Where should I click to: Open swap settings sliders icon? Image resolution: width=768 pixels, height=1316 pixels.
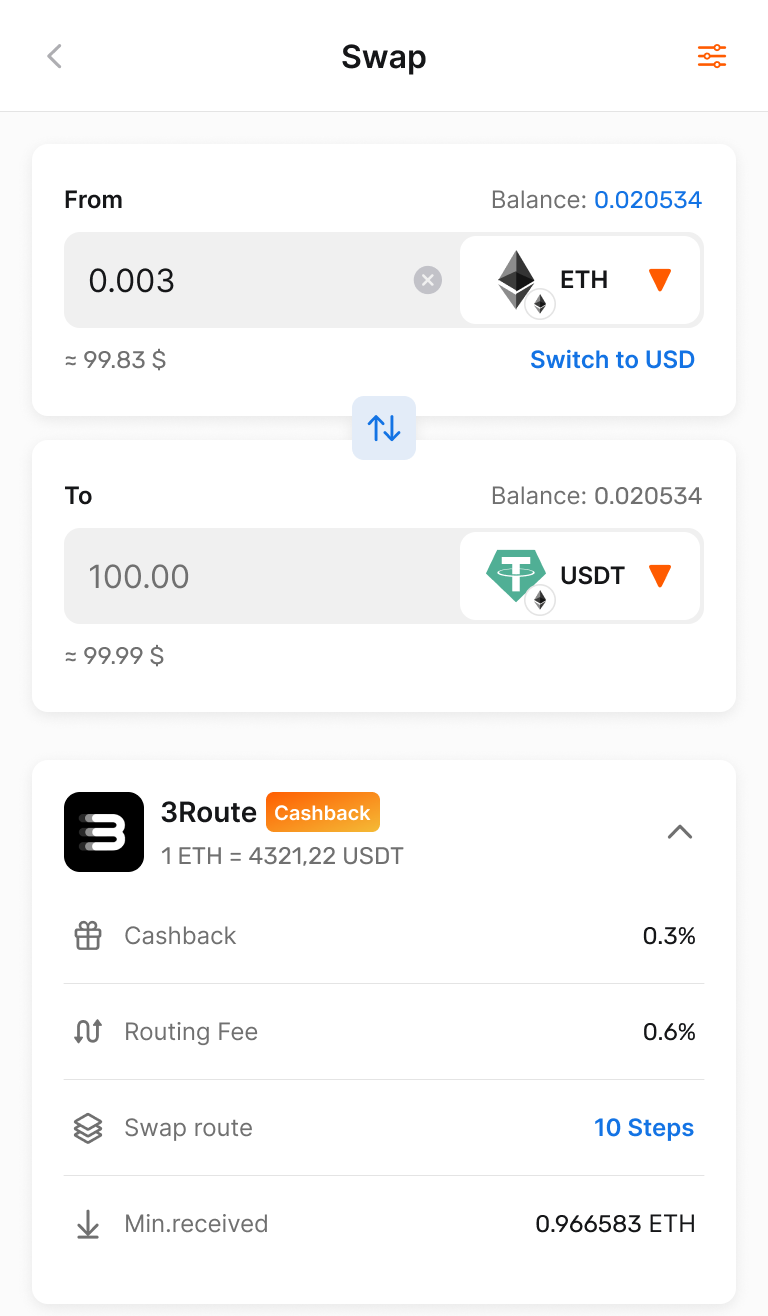coord(712,56)
